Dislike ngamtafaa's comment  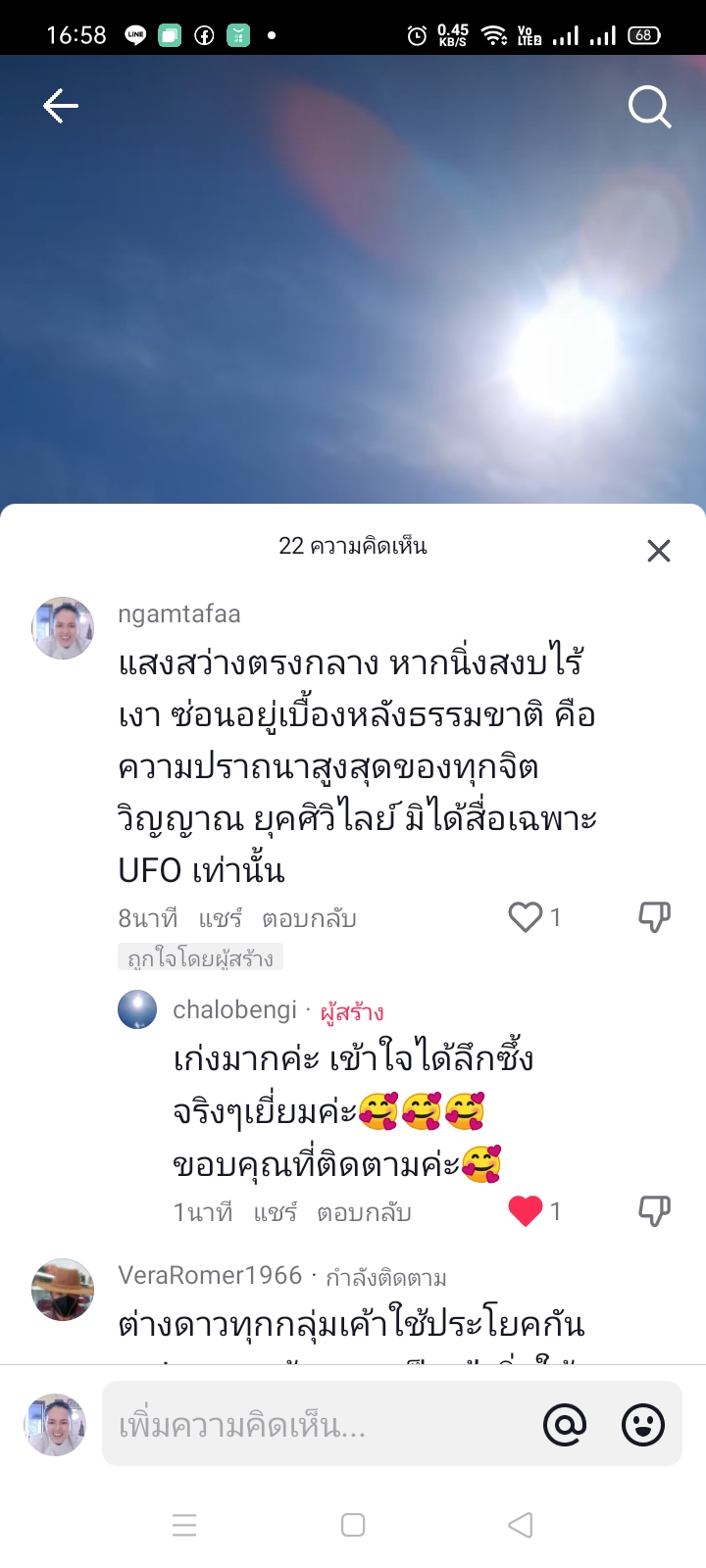654,917
